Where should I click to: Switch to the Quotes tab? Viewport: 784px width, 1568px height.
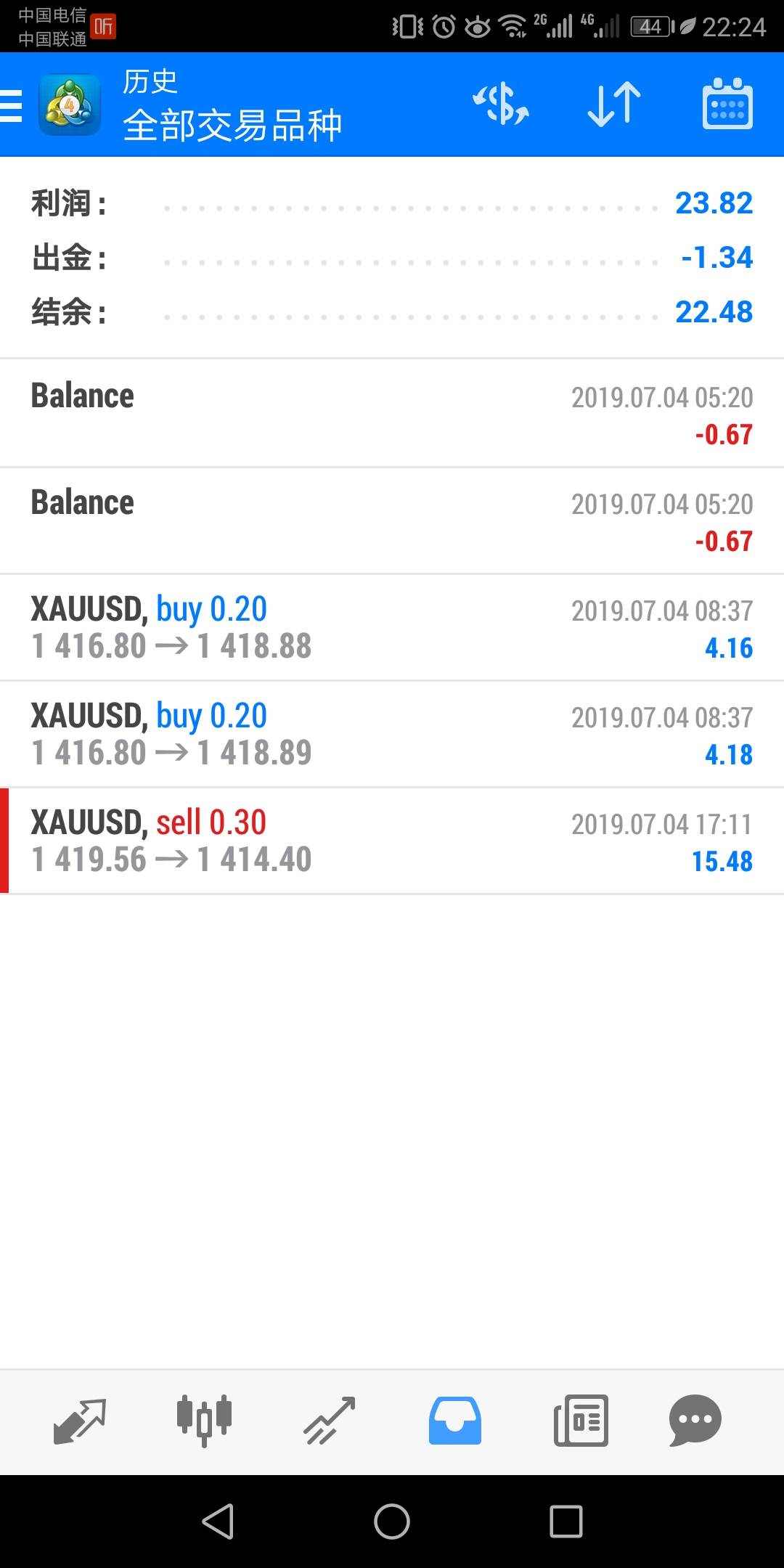point(80,1421)
